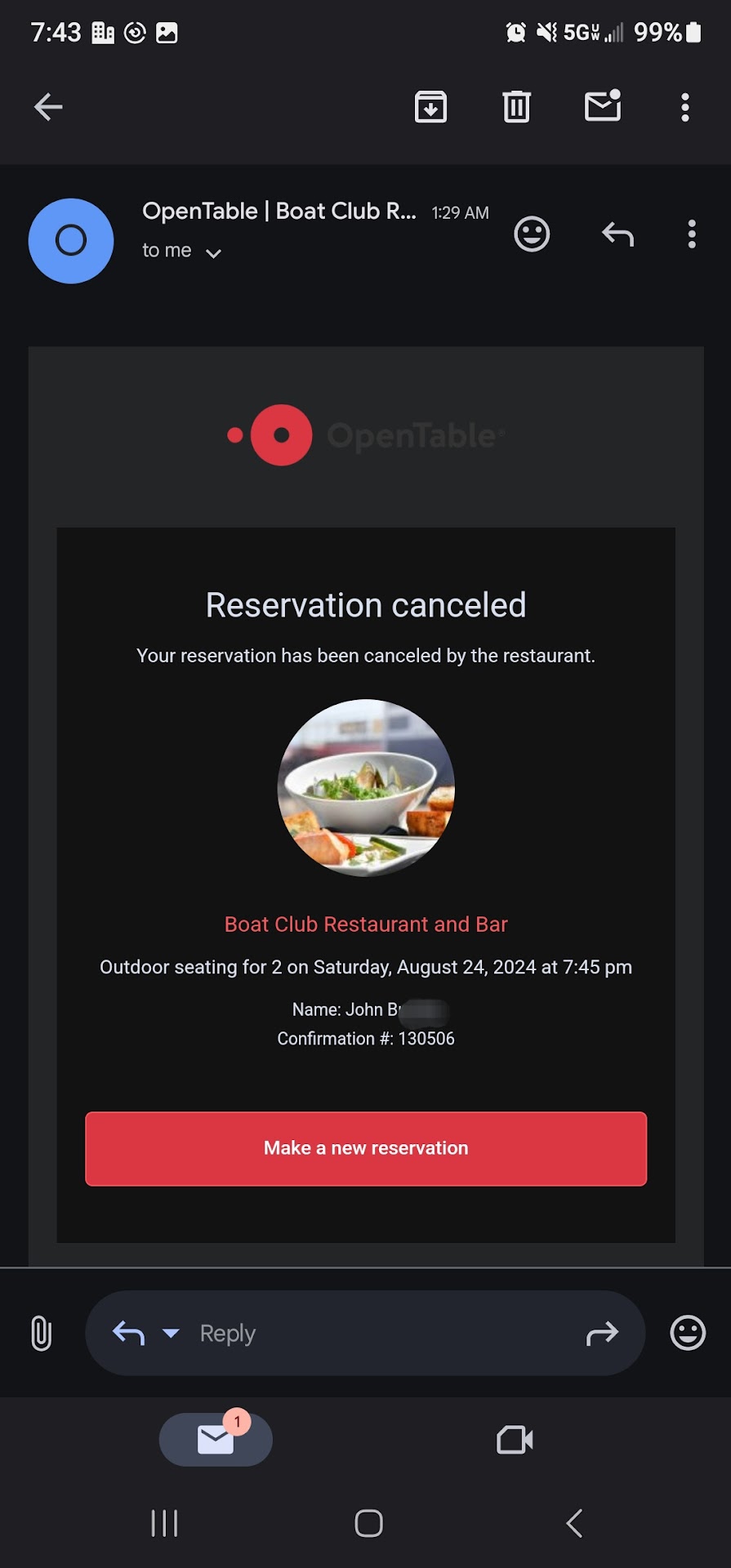
Task: Mark this email as unread
Action: (603, 107)
